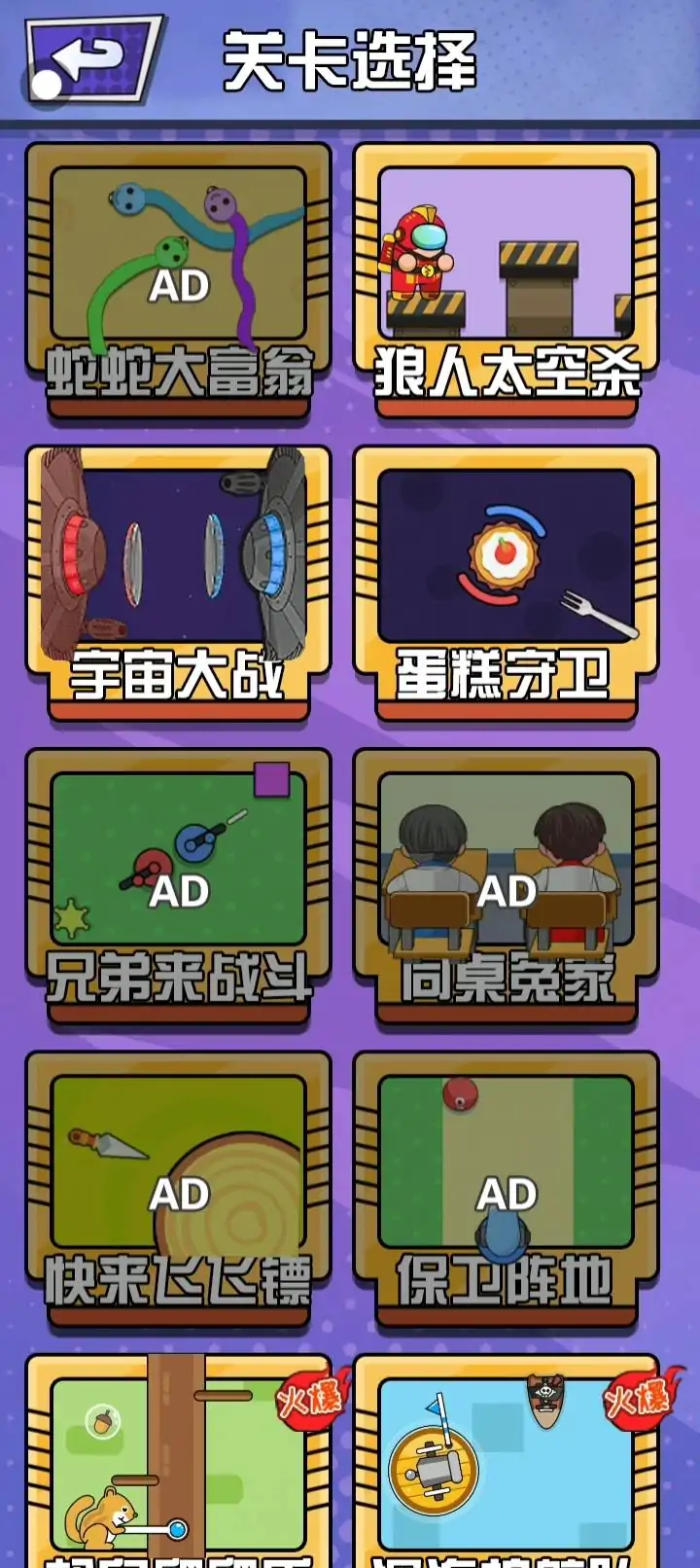Viewport: 700px width, 1568px height.
Task: Choose the 蛋糕守卫 level card
Action: pyautogui.click(x=507, y=582)
